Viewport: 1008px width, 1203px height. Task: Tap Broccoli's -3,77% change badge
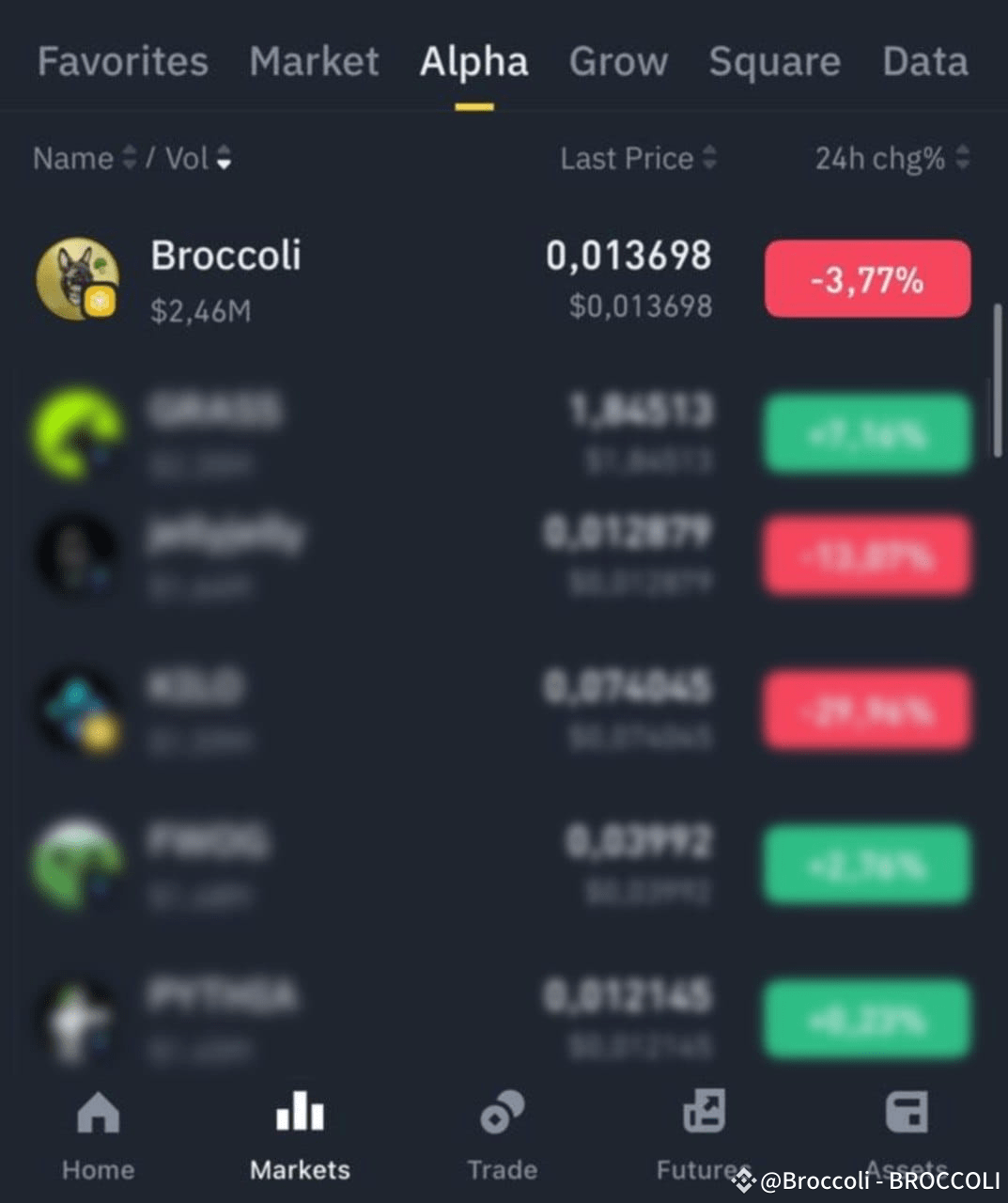point(867,279)
